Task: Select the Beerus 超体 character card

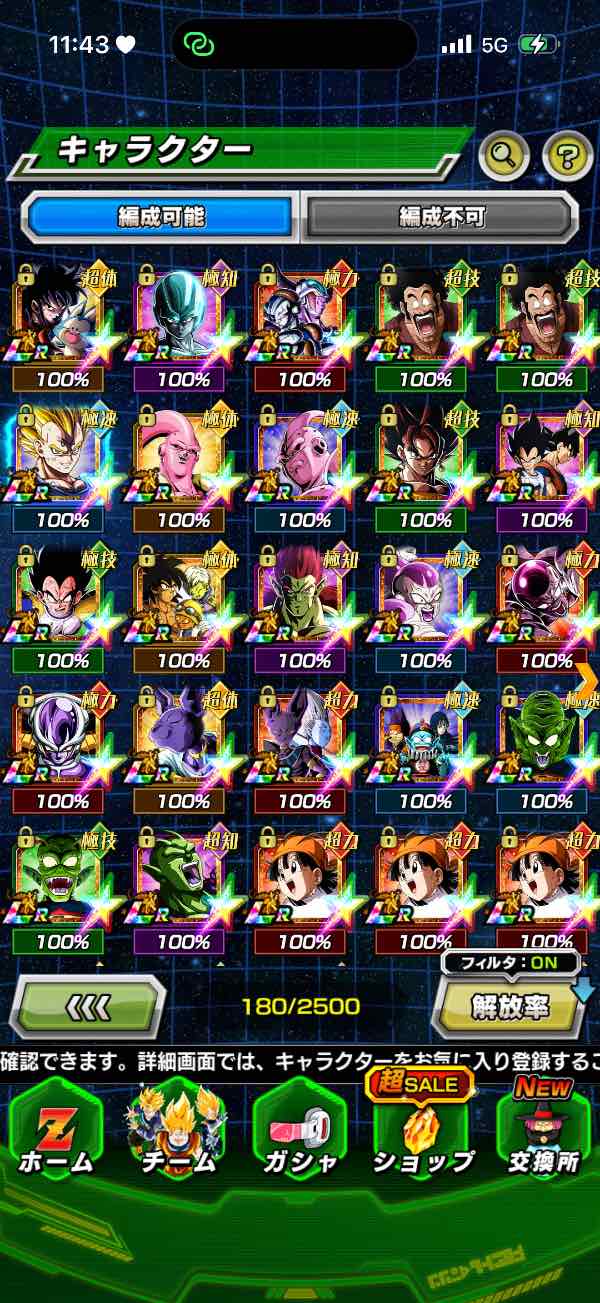Action: pos(184,749)
